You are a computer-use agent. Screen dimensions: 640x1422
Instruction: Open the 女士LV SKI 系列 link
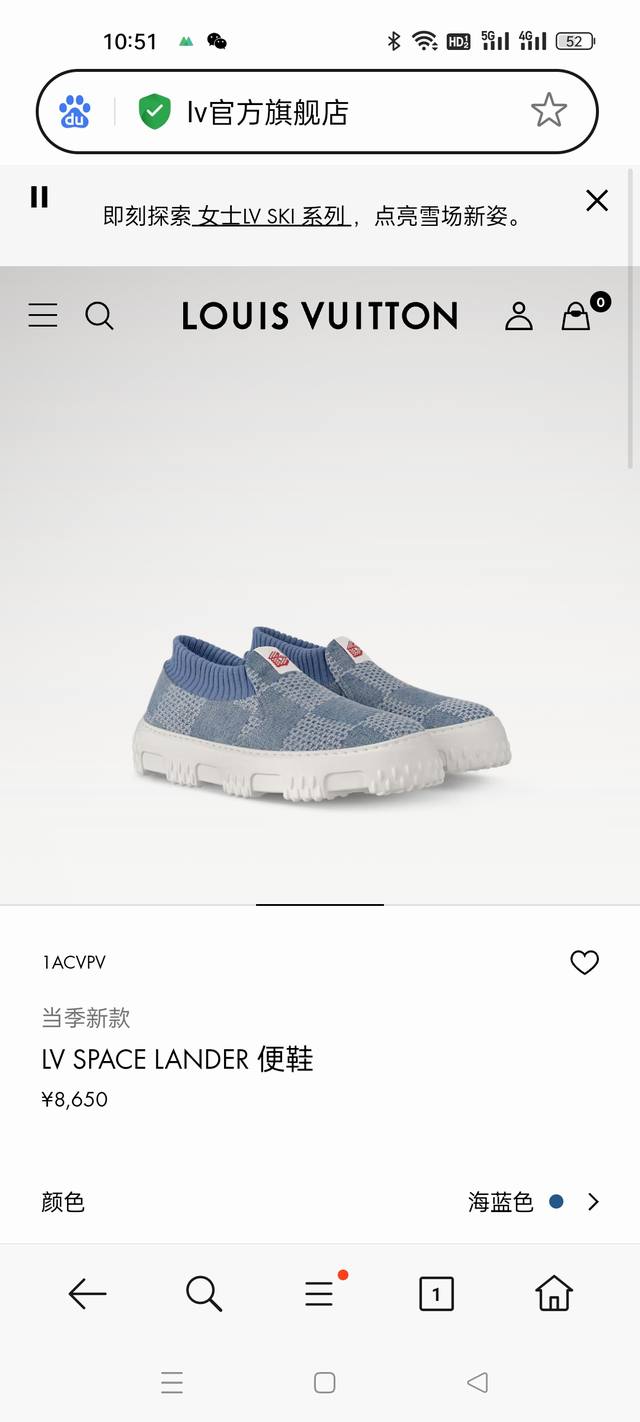(x=270, y=216)
